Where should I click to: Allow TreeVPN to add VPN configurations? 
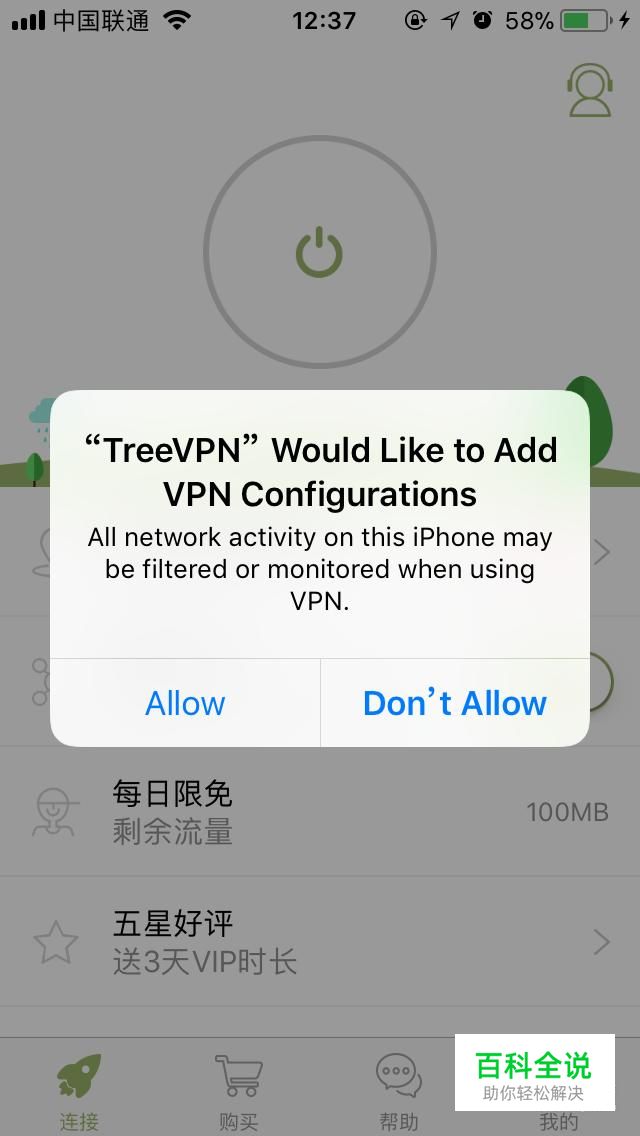click(x=185, y=703)
